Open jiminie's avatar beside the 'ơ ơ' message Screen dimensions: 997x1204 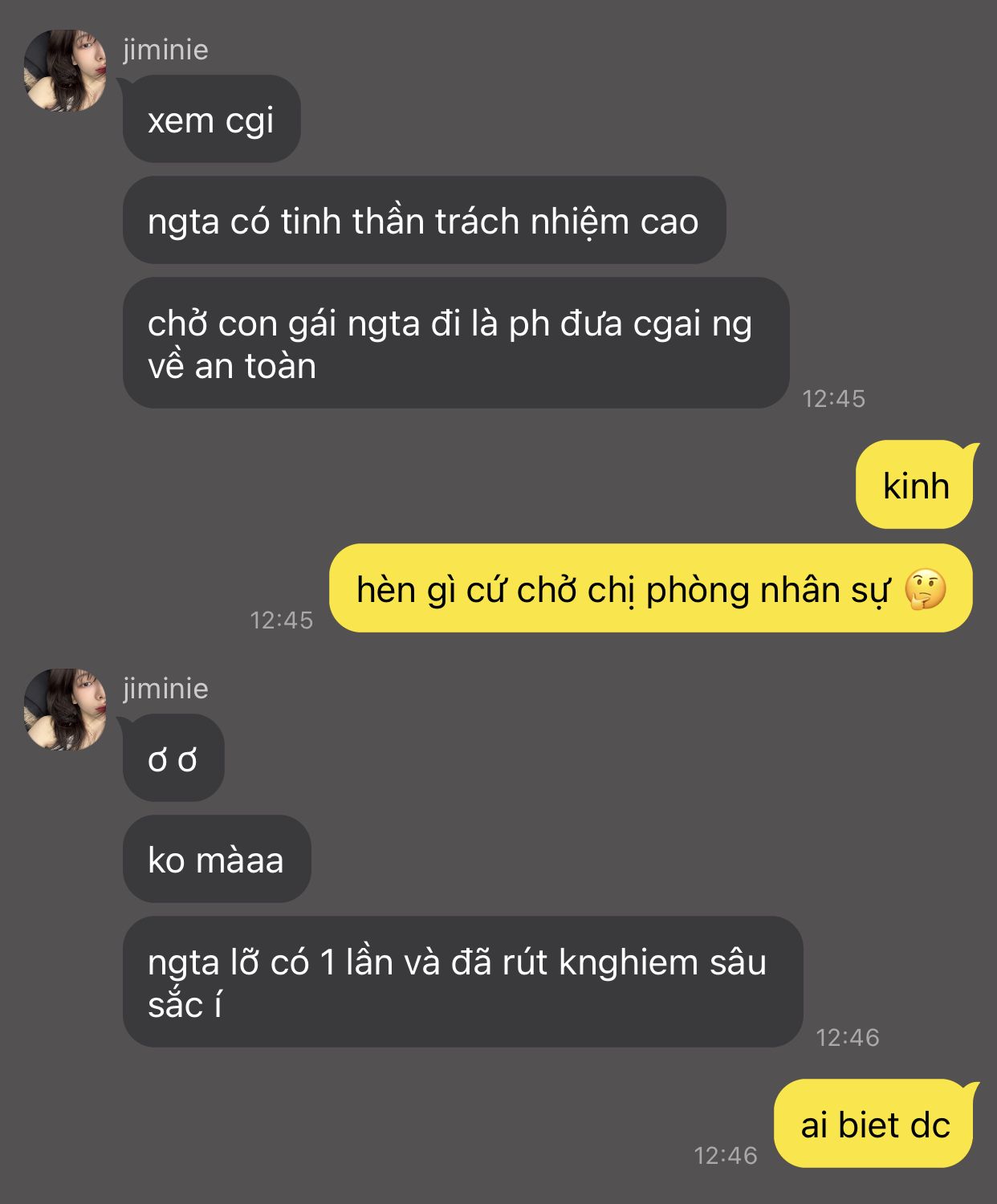pos(65,710)
